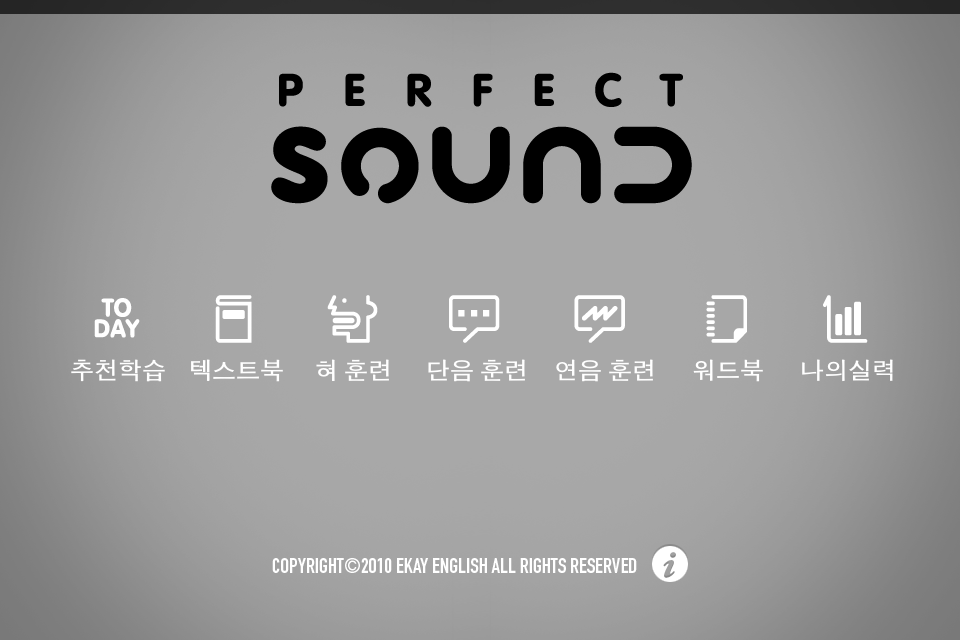View 나의실력 my skill stats
This screenshot has width=960, height=640.
(x=846, y=337)
